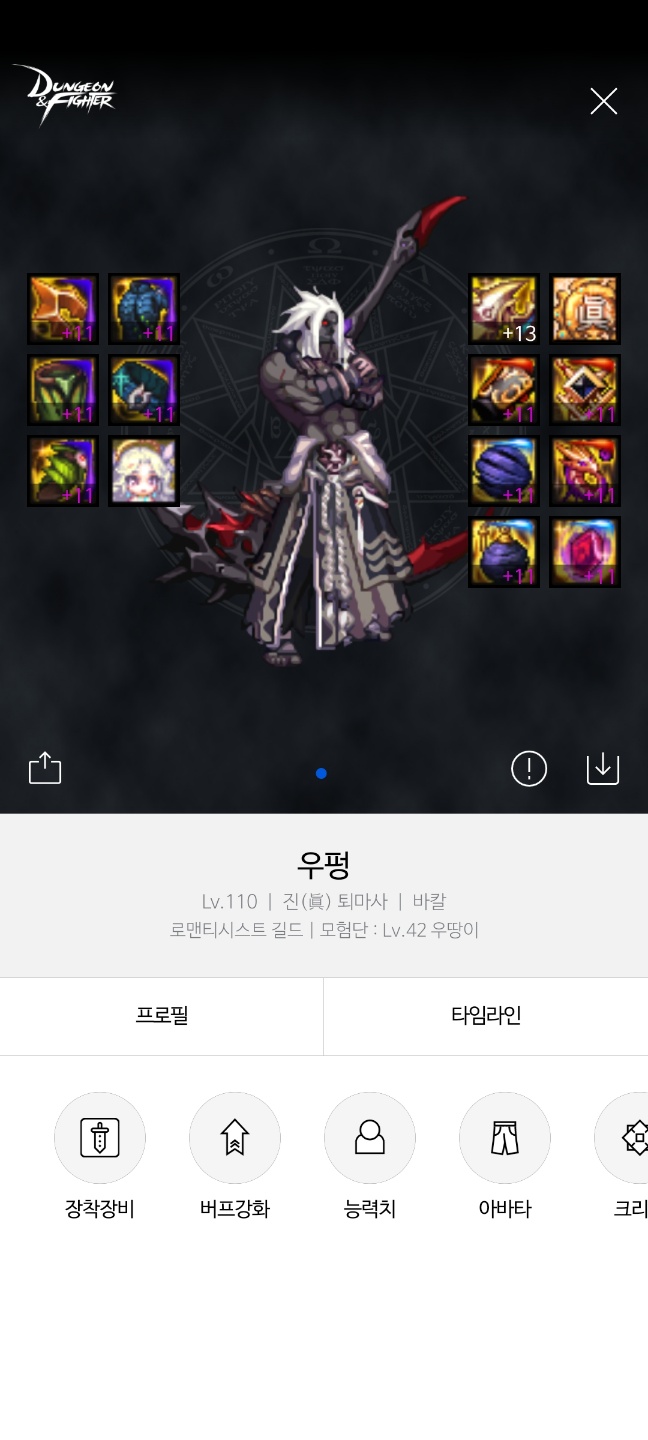Screen dimensions: 648x1440
Task: Open 능력치 stats section
Action: 370,1157
